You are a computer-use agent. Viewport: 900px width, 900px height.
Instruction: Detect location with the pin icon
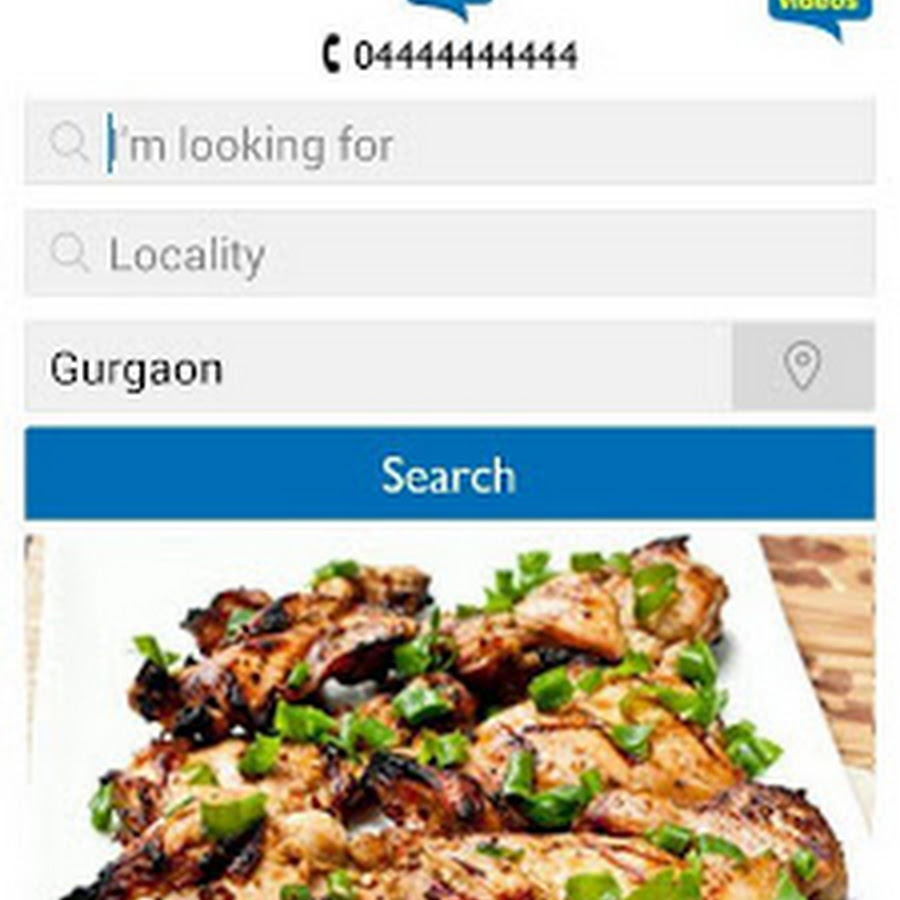tap(802, 367)
